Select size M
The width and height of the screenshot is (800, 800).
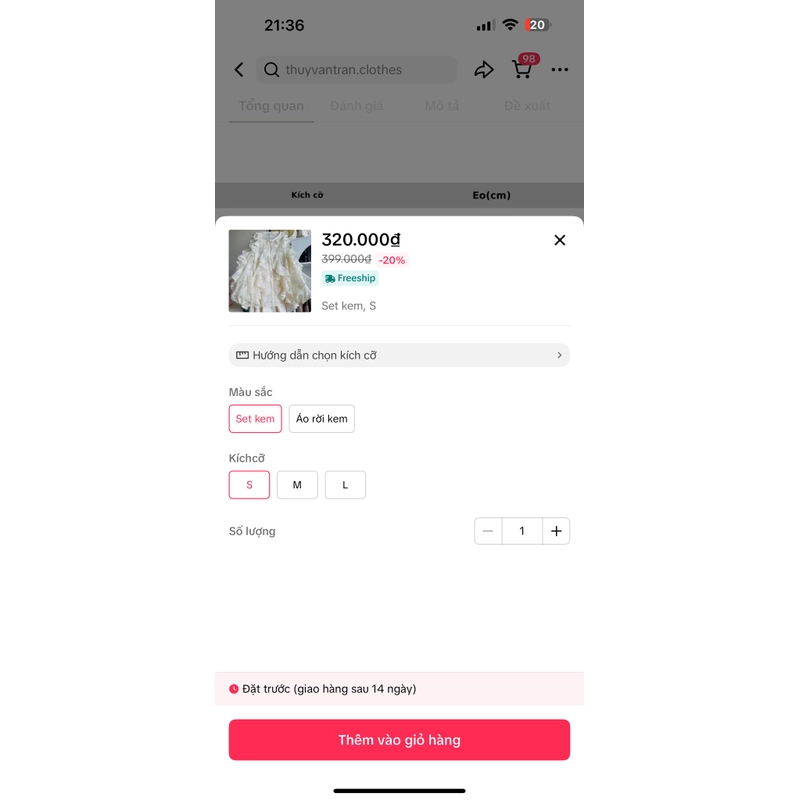point(297,485)
